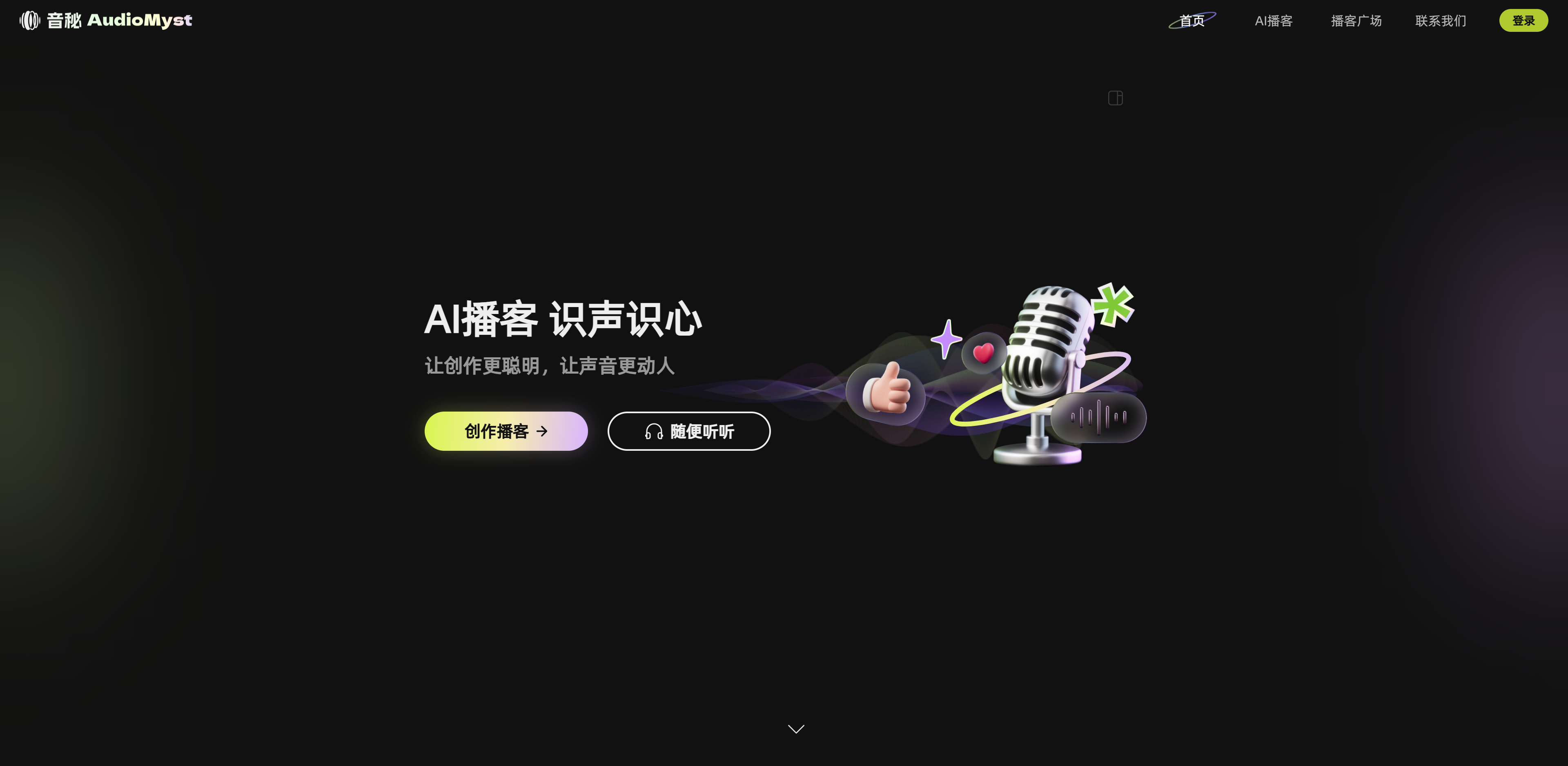Start with the 创作播客 button

[x=506, y=431]
